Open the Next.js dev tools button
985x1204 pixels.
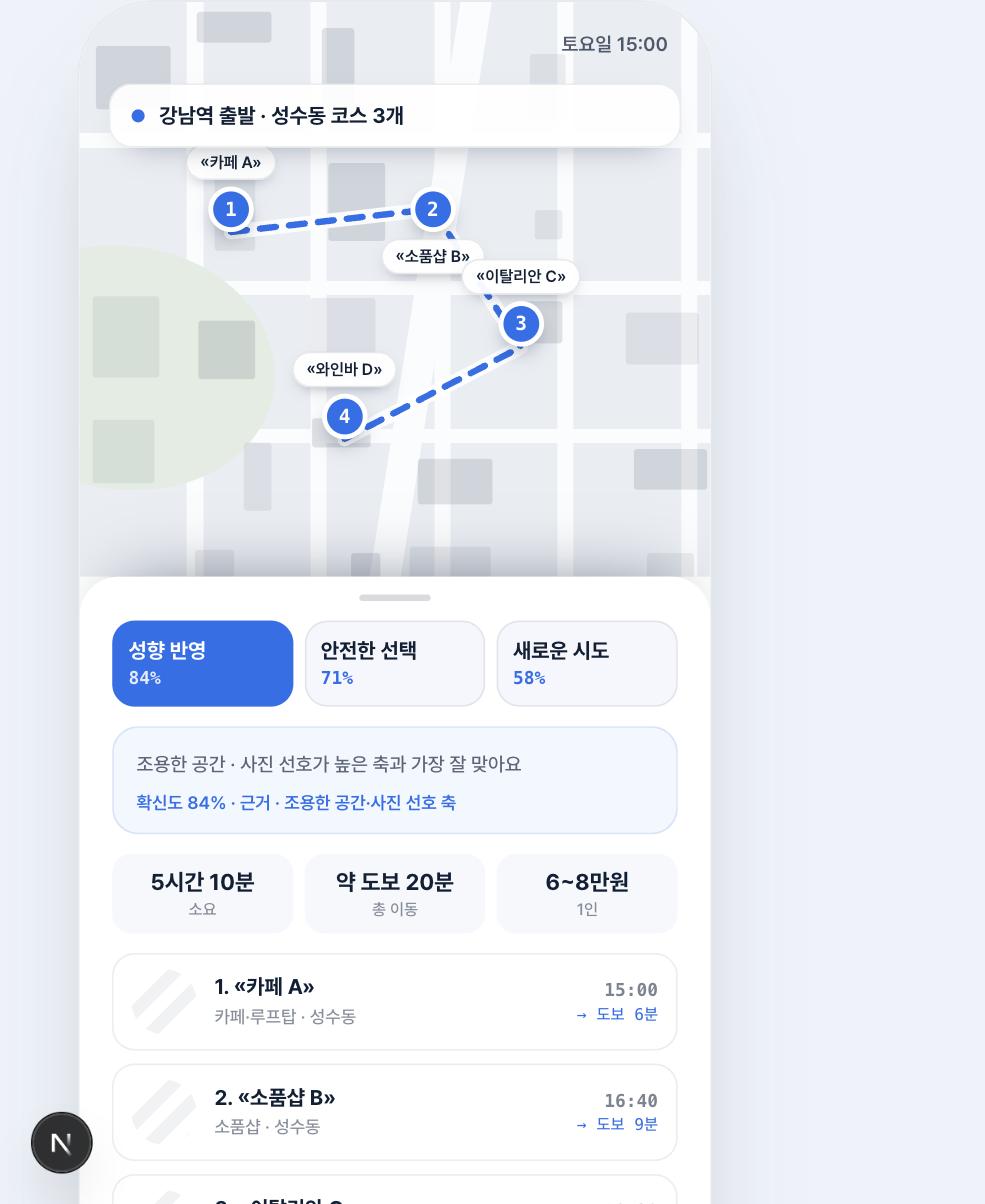[x=62, y=1142]
